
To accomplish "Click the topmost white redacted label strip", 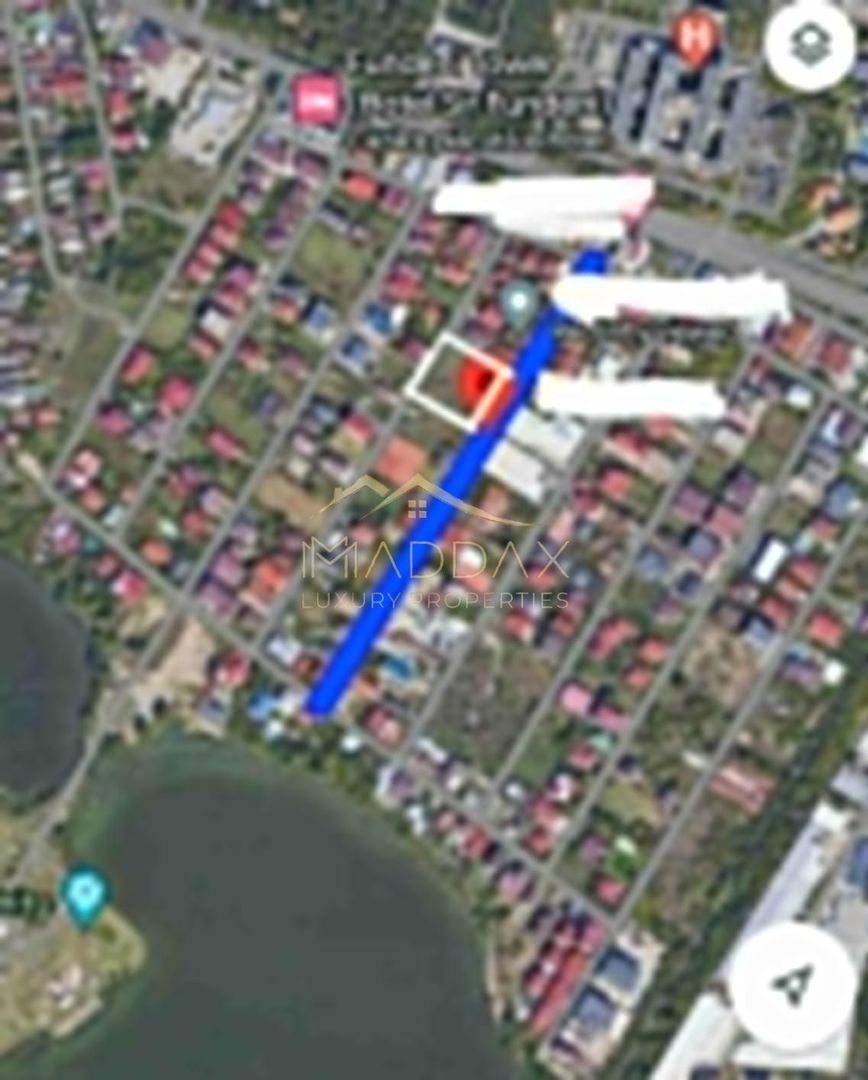I will pyautogui.click(x=540, y=198).
